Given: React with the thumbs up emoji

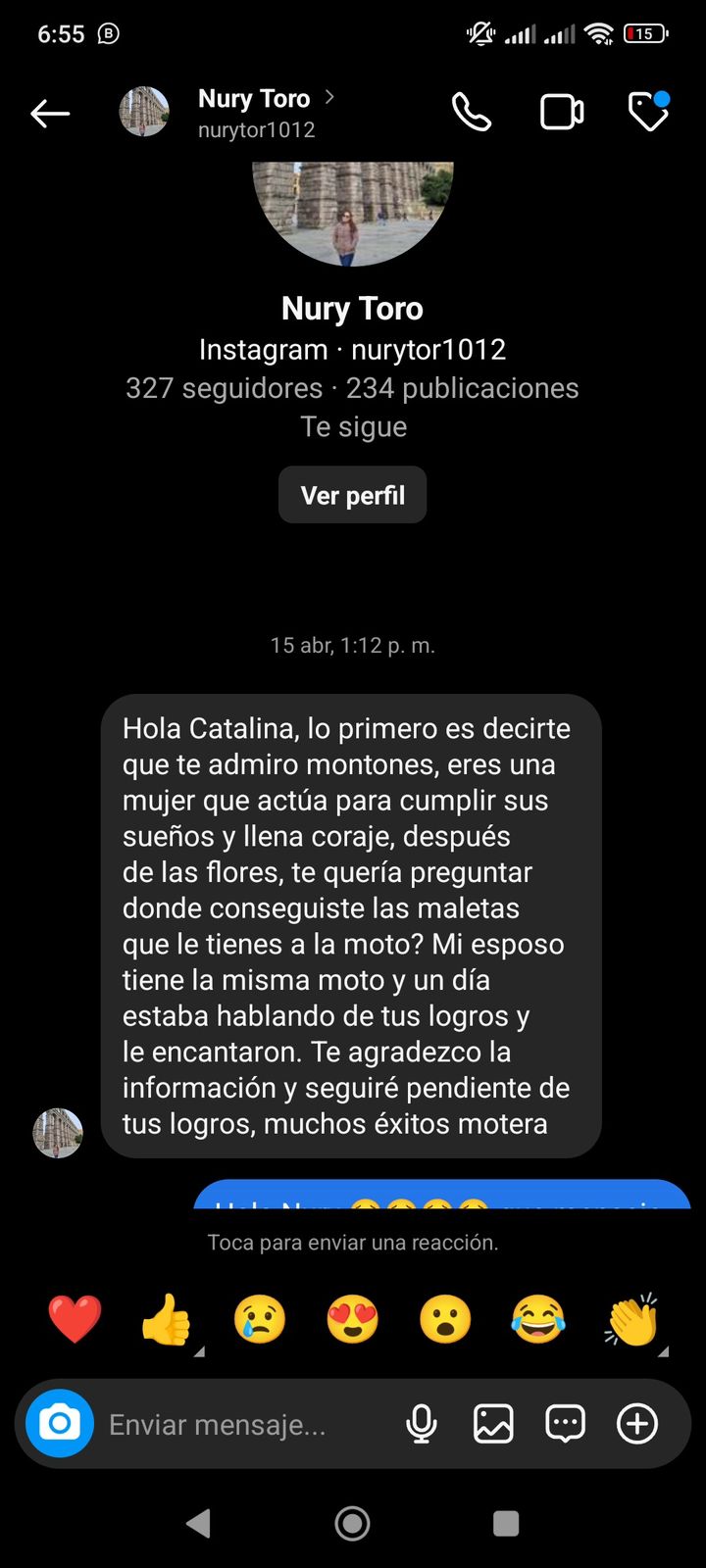Looking at the screenshot, I should pyautogui.click(x=167, y=1319).
